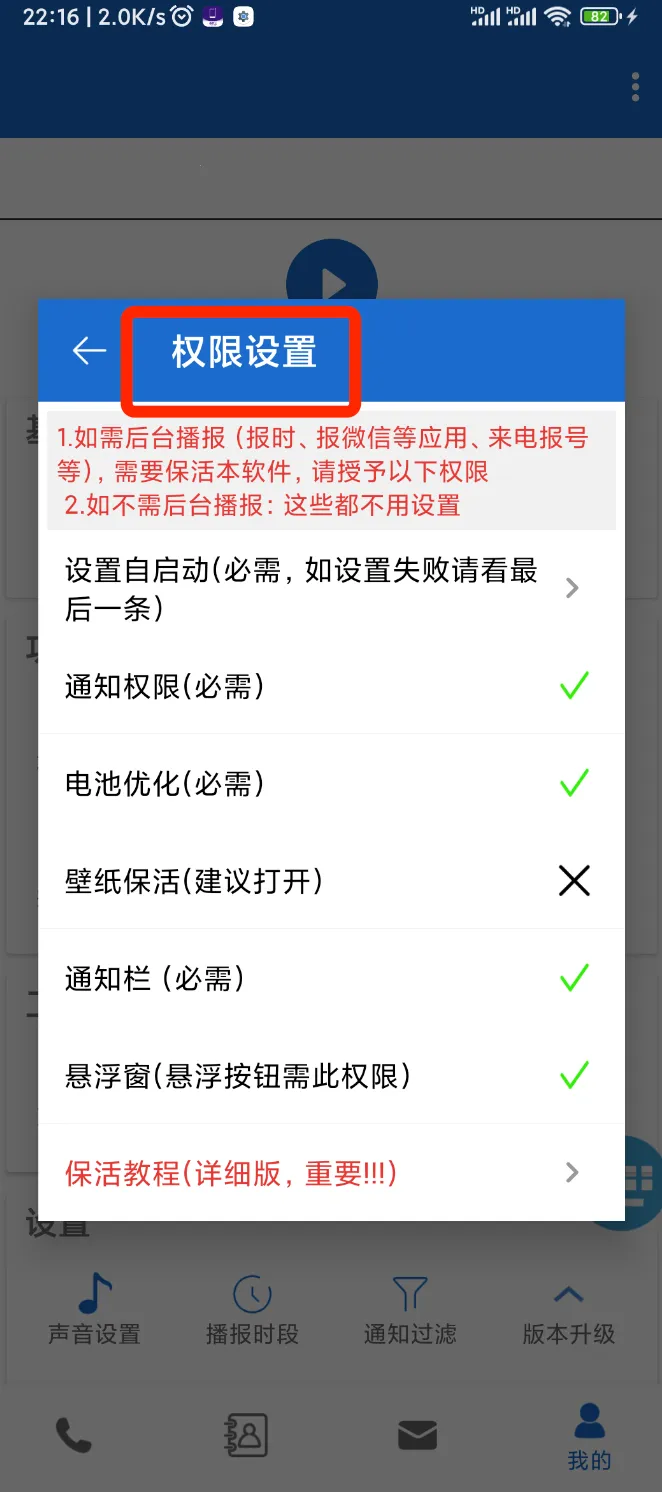662x1492 pixels.
Task: Open the 电池优化 row
Action: pyautogui.click(x=330, y=783)
